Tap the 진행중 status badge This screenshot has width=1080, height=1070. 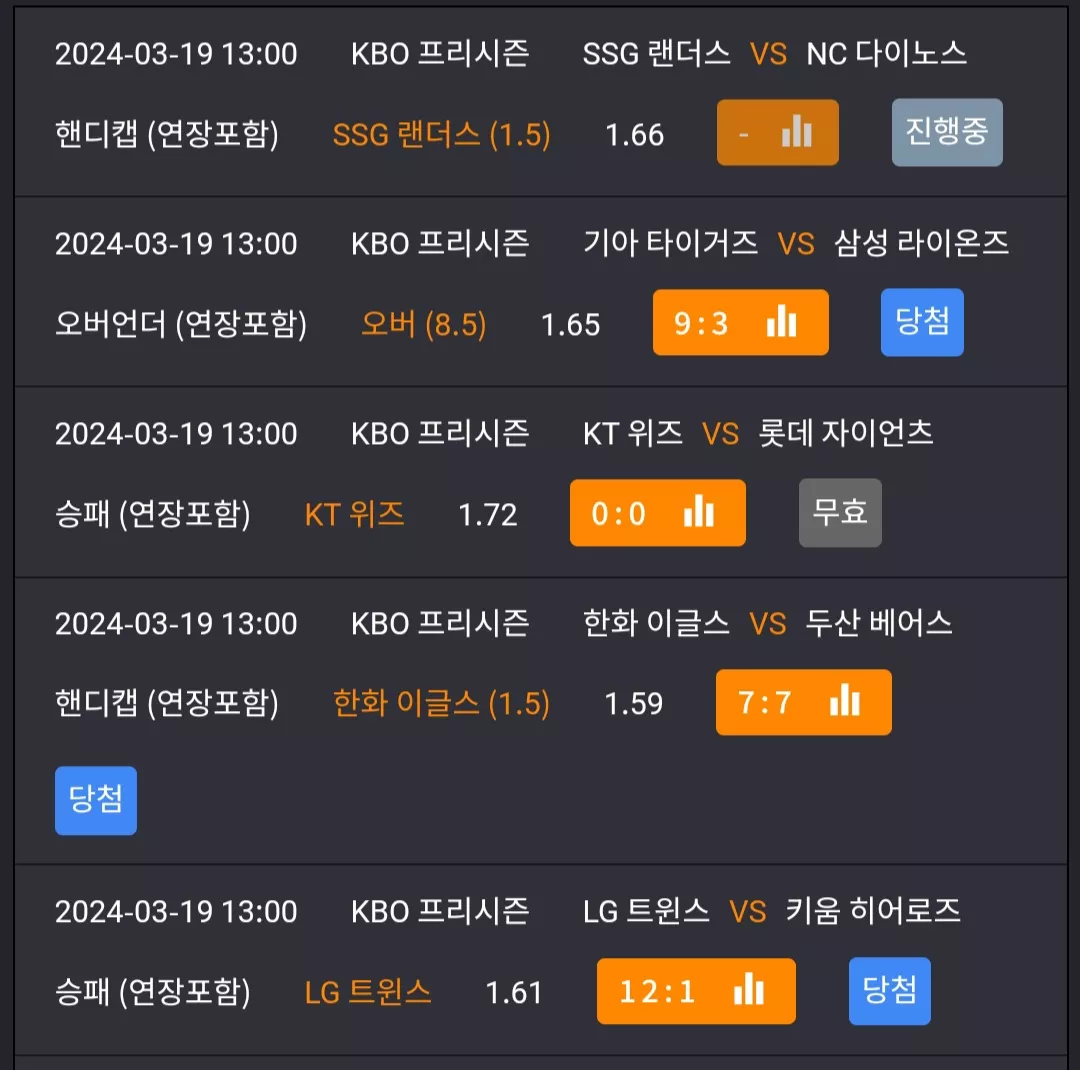[x=947, y=132]
